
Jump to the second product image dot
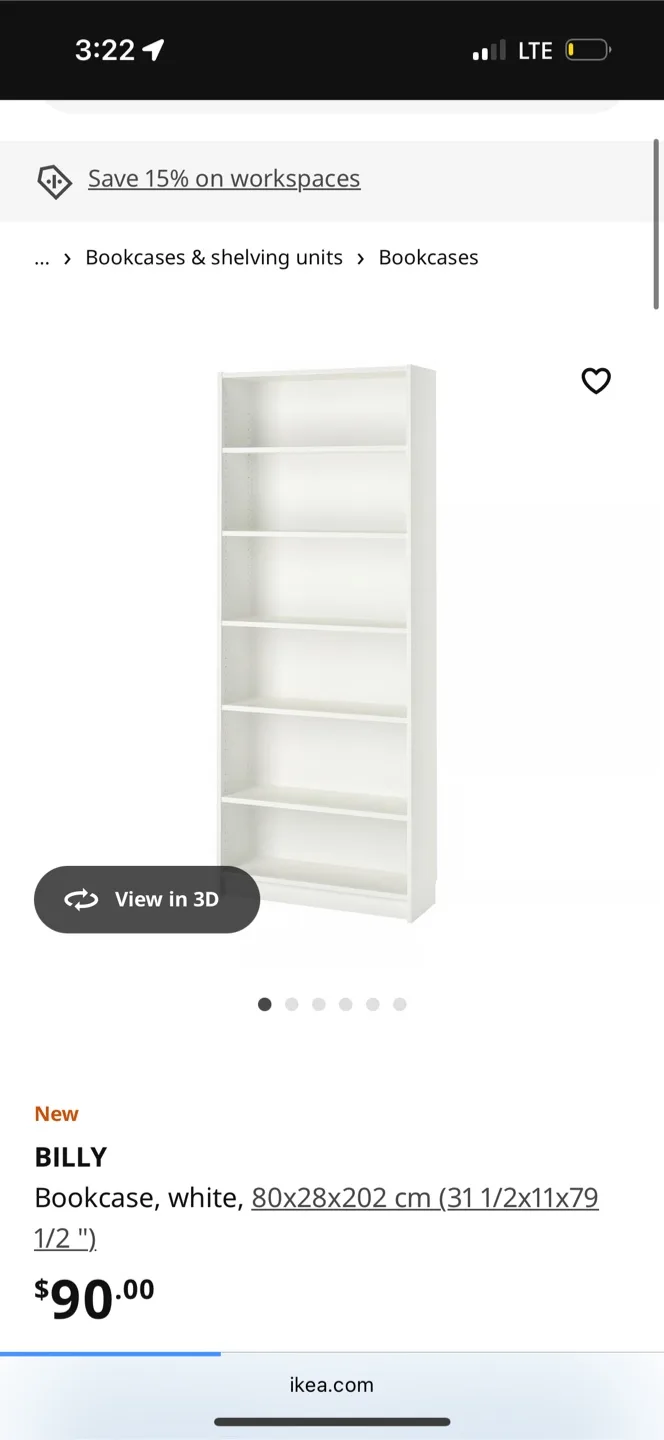click(x=292, y=1004)
